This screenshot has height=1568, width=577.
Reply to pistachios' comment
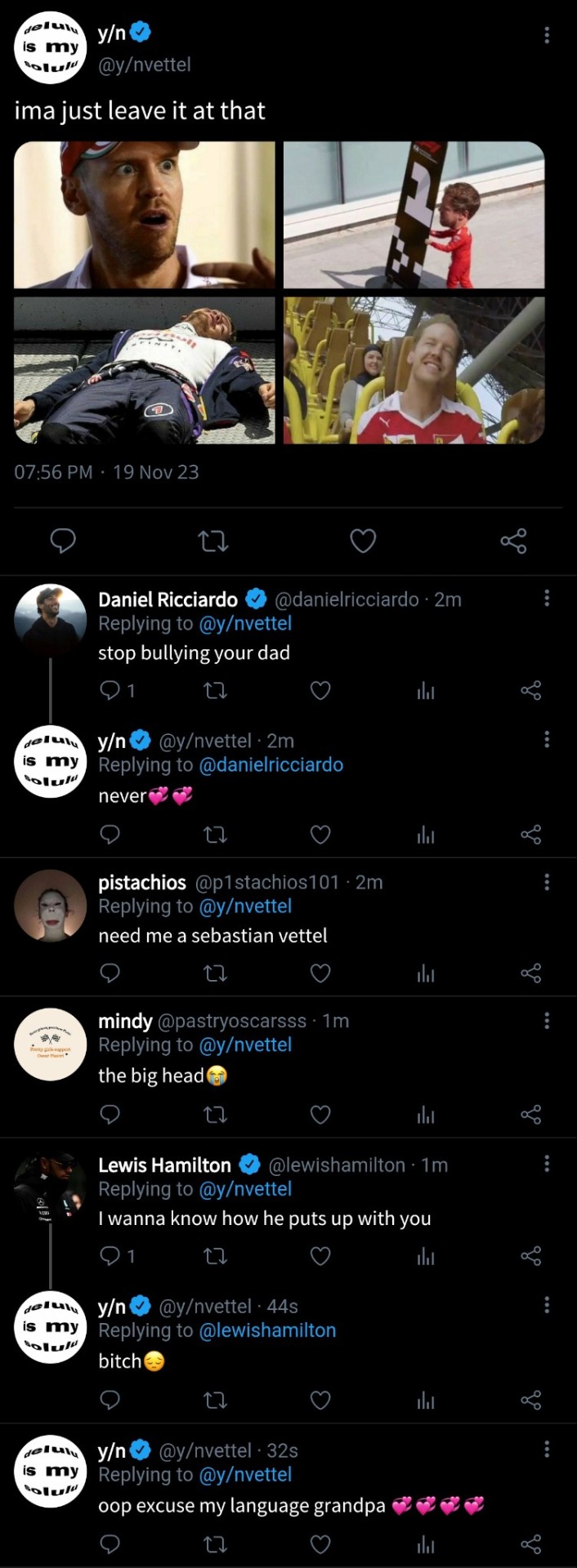pyautogui.click(x=110, y=973)
